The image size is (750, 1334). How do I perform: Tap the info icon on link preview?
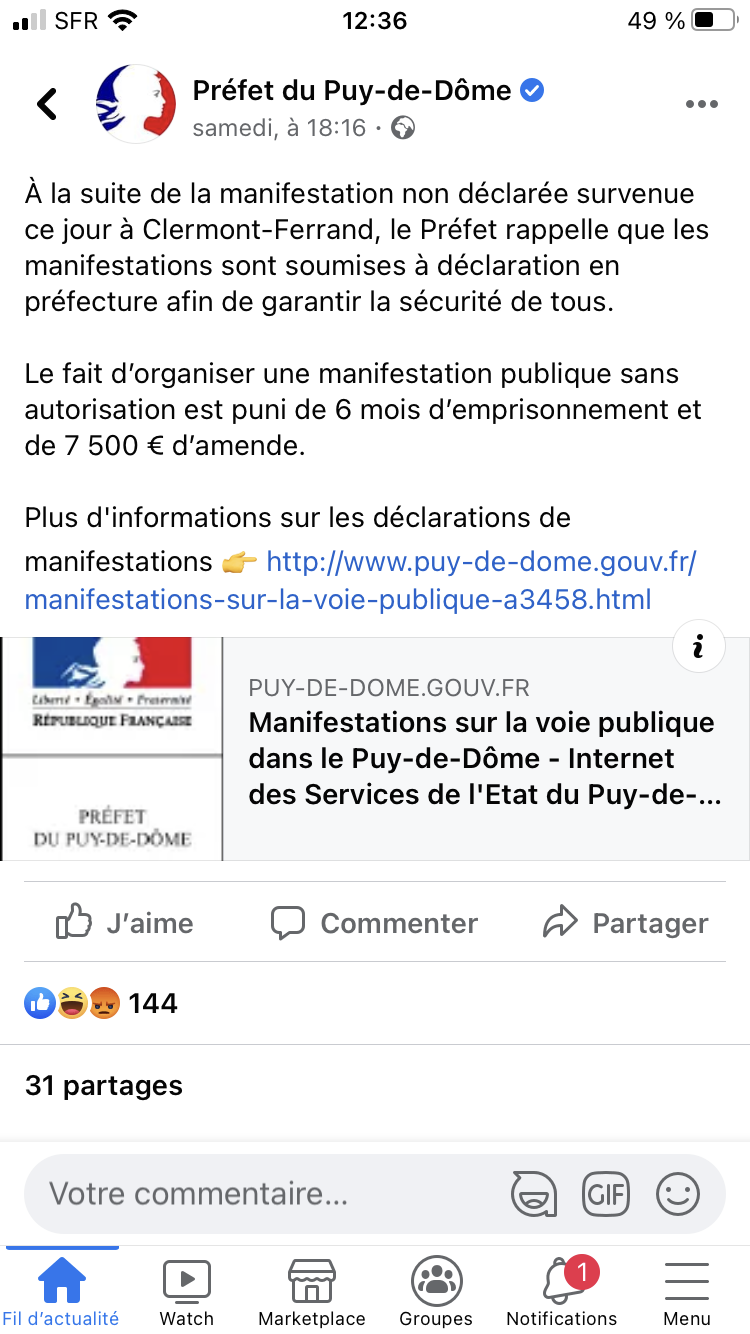pos(698,647)
